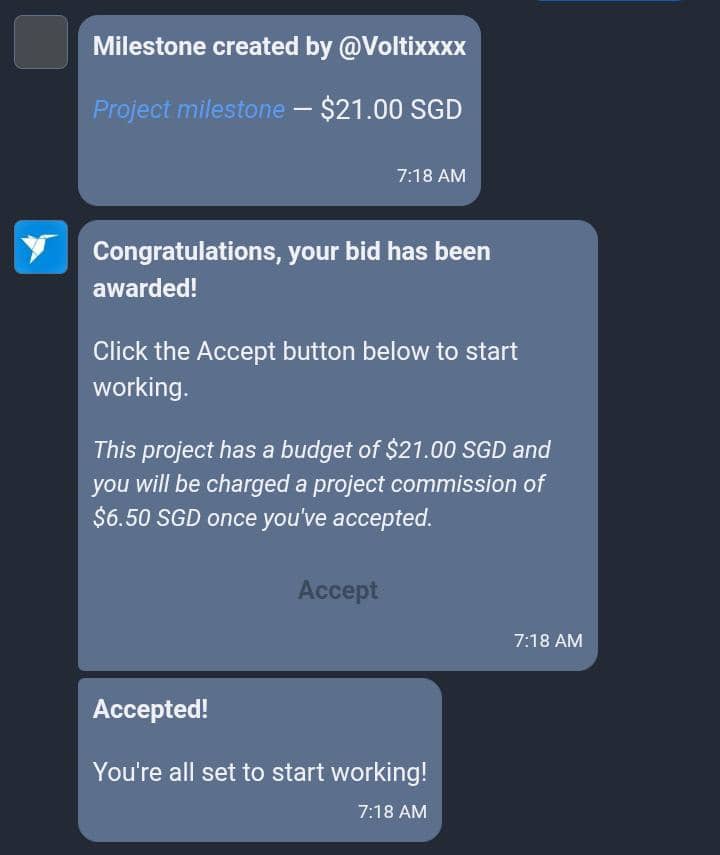Open the Project milestone link
The width and height of the screenshot is (720, 855).
point(189,110)
